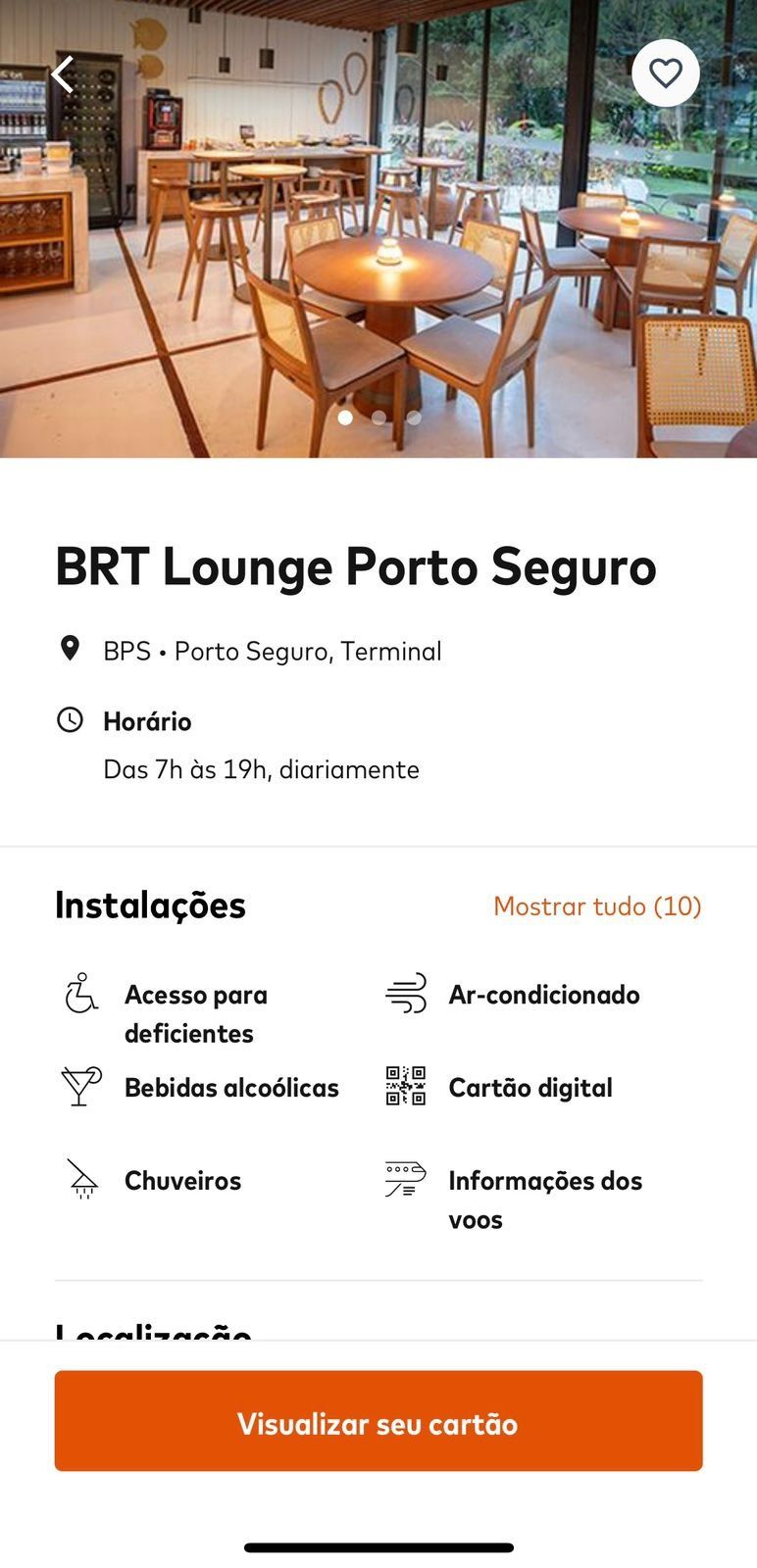Select the second photo page indicator dot
The width and height of the screenshot is (757, 1568).
(x=379, y=417)
